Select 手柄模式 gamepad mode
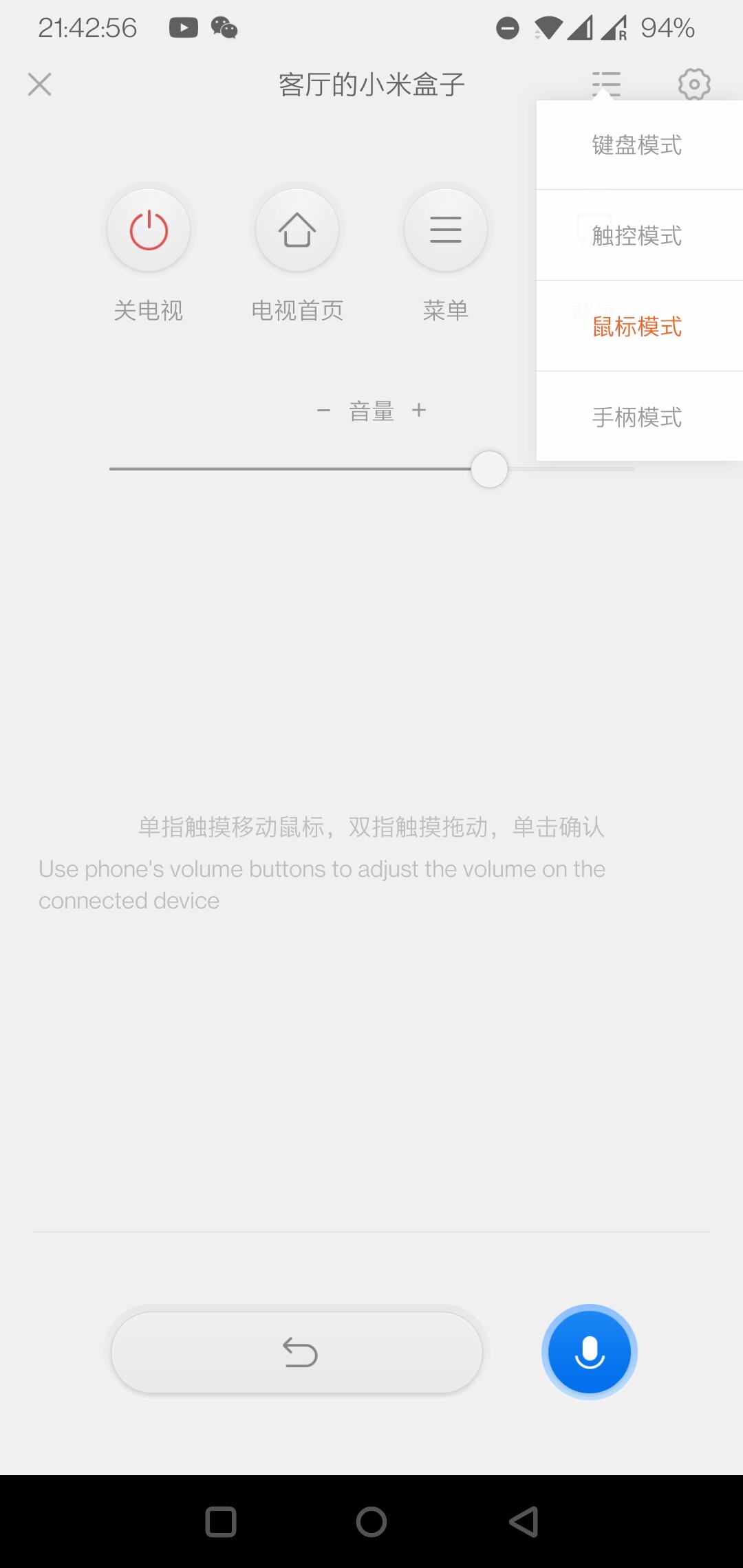Screen dimensions: 743x1568 (x=637, y=417)
